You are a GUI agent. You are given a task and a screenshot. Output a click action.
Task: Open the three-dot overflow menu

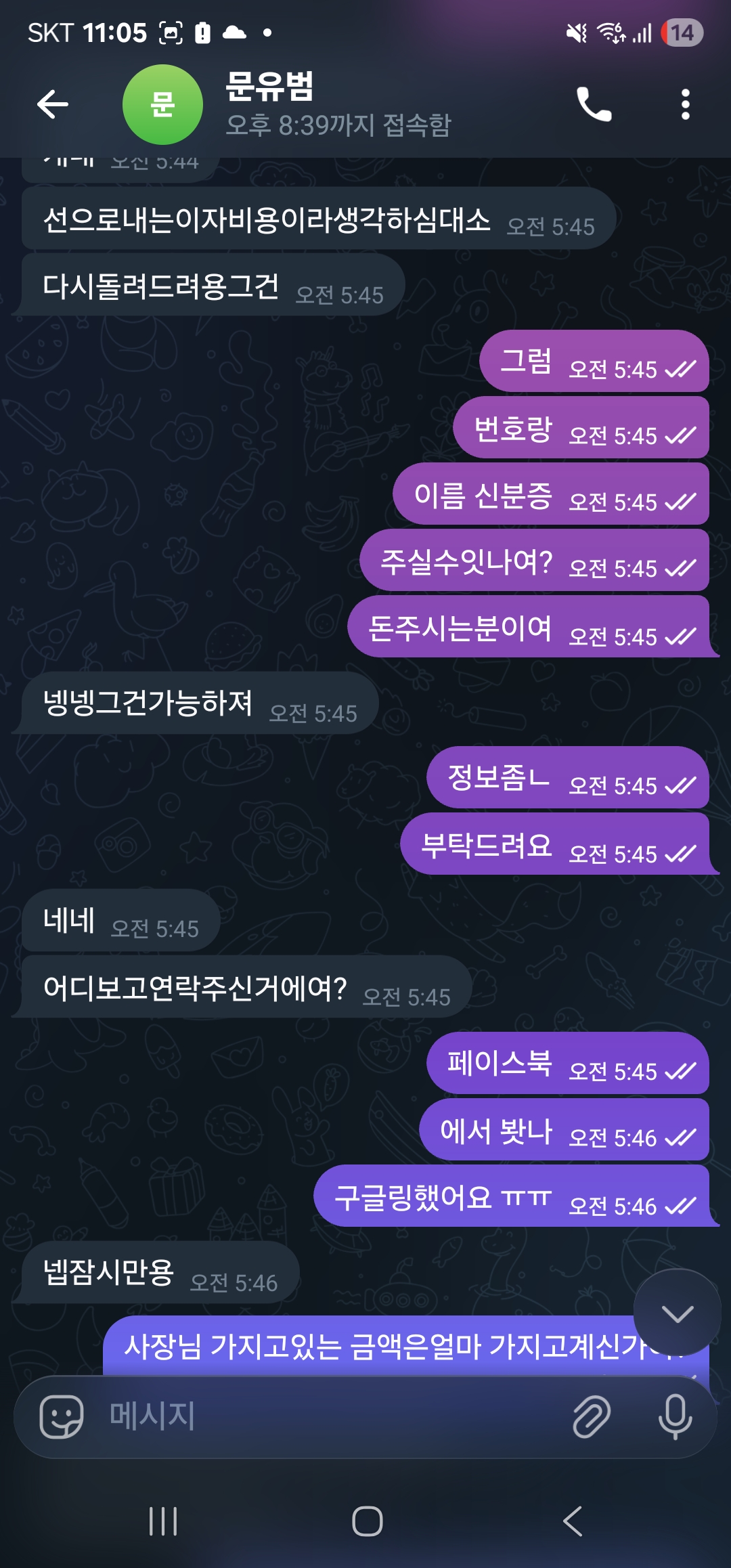pos(685,104)
